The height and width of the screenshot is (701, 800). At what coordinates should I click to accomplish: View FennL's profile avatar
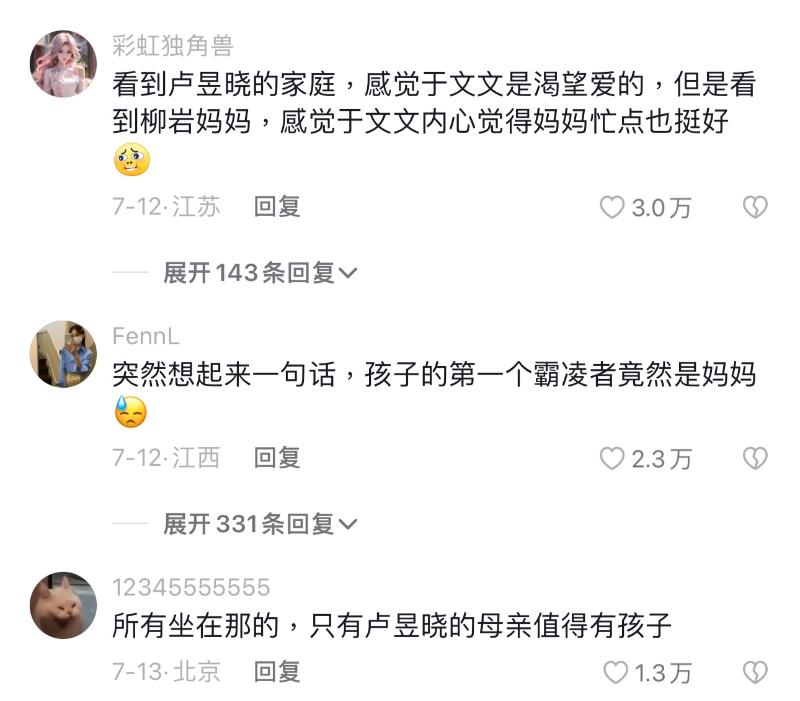tap(64, 354)
